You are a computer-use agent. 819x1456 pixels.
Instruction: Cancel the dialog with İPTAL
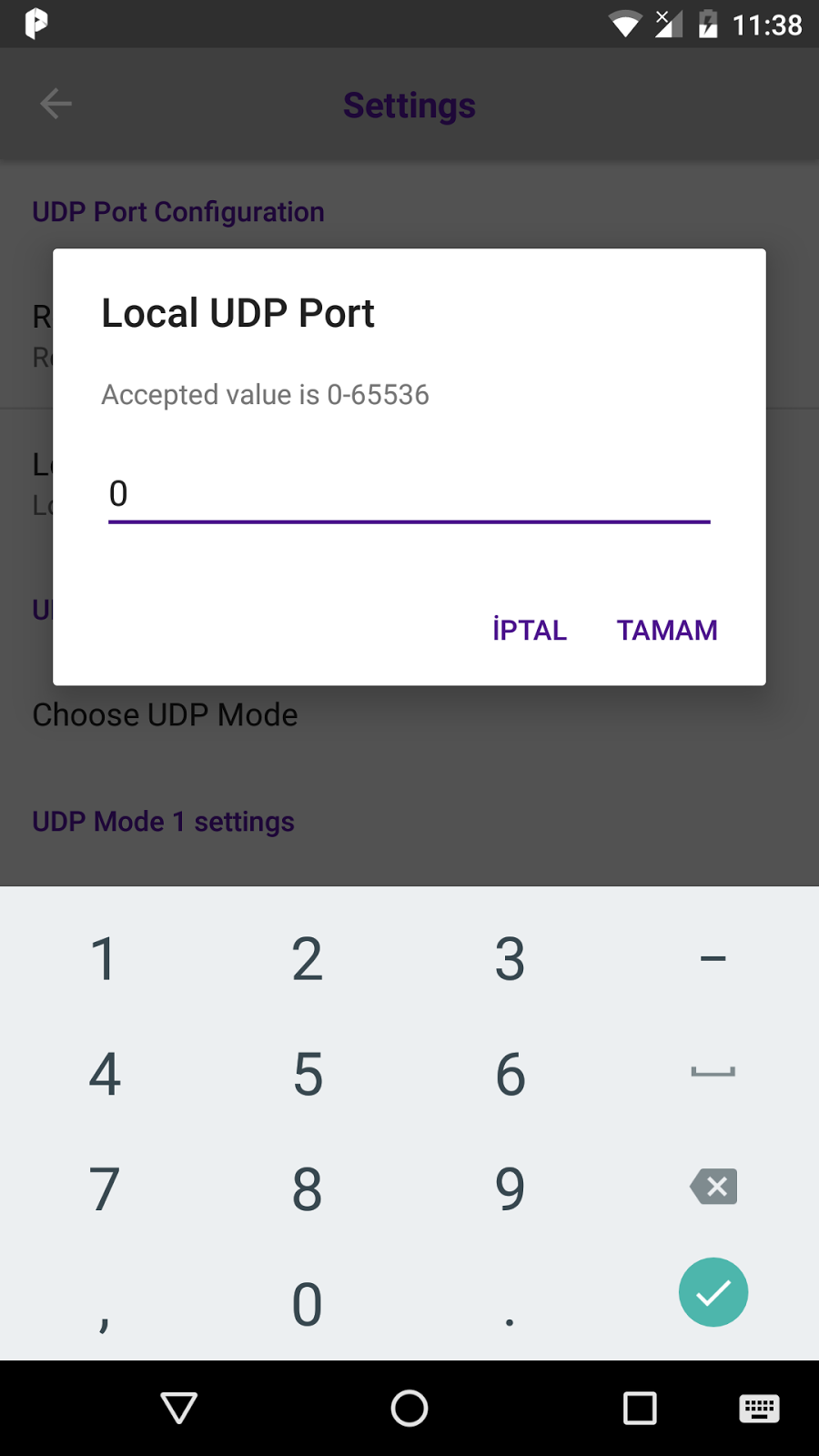[530, 630]
